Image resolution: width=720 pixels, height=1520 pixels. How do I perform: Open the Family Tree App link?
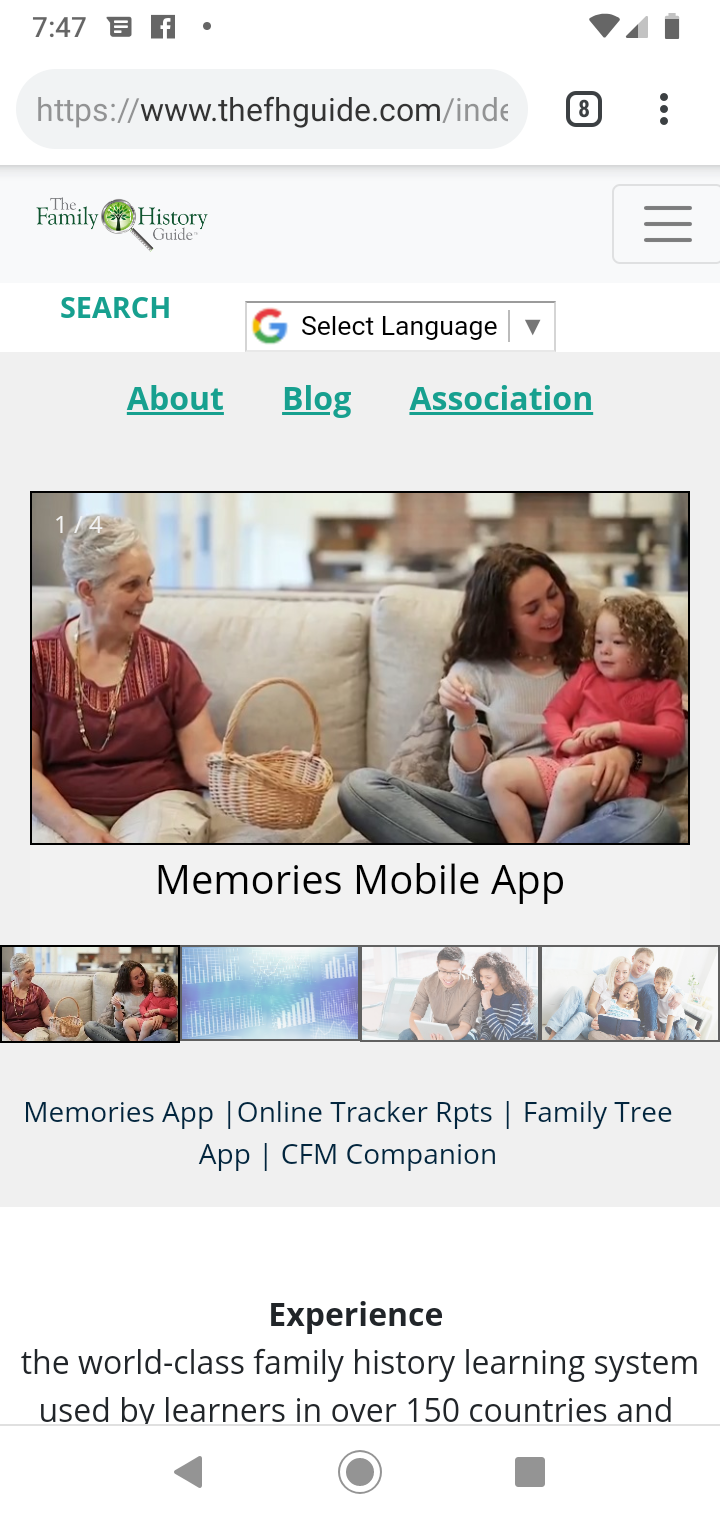tap(436, 1133)
